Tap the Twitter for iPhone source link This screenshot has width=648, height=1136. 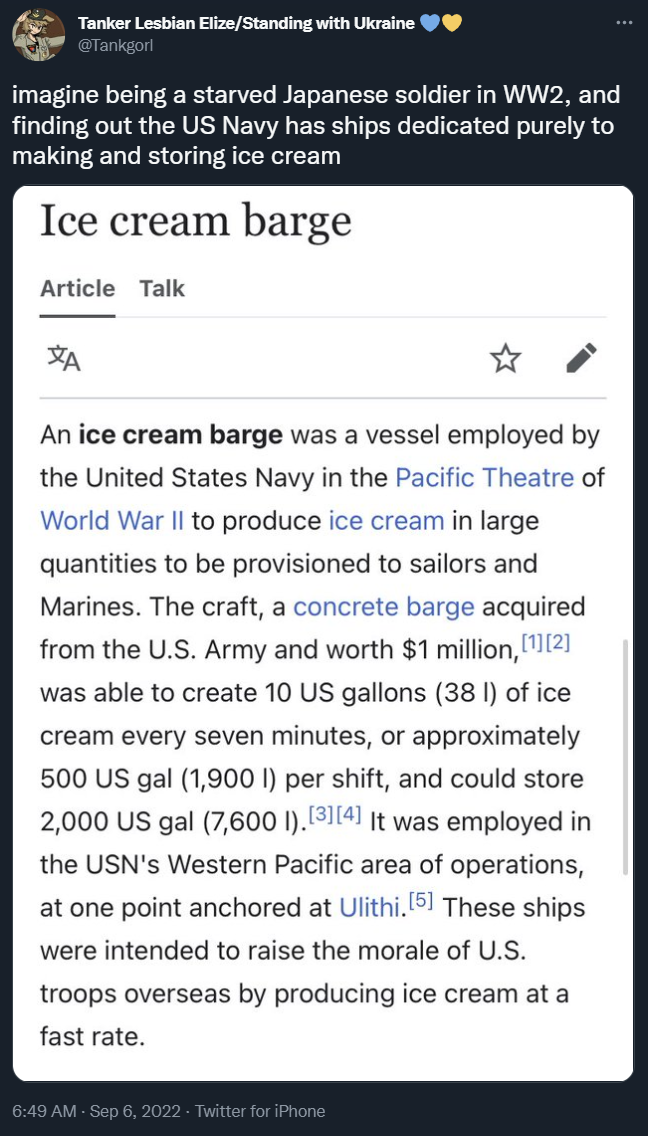pos(260,1111)
